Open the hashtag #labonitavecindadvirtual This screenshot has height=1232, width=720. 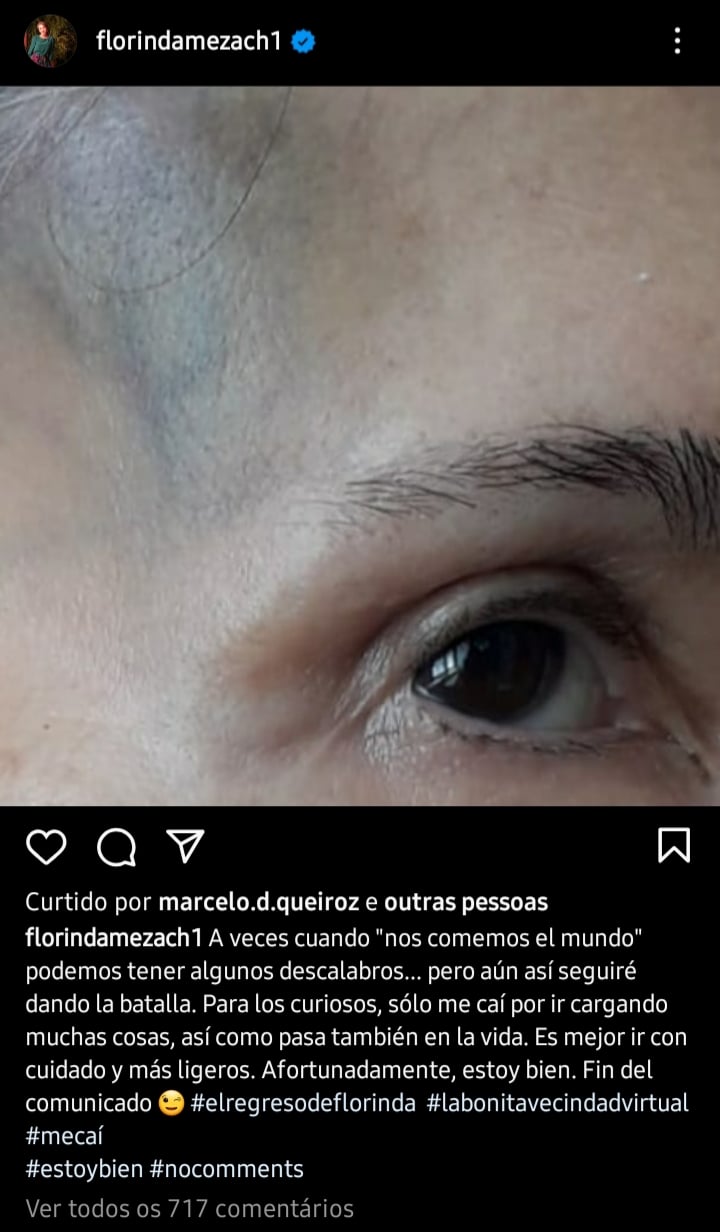click(559, 1104)
